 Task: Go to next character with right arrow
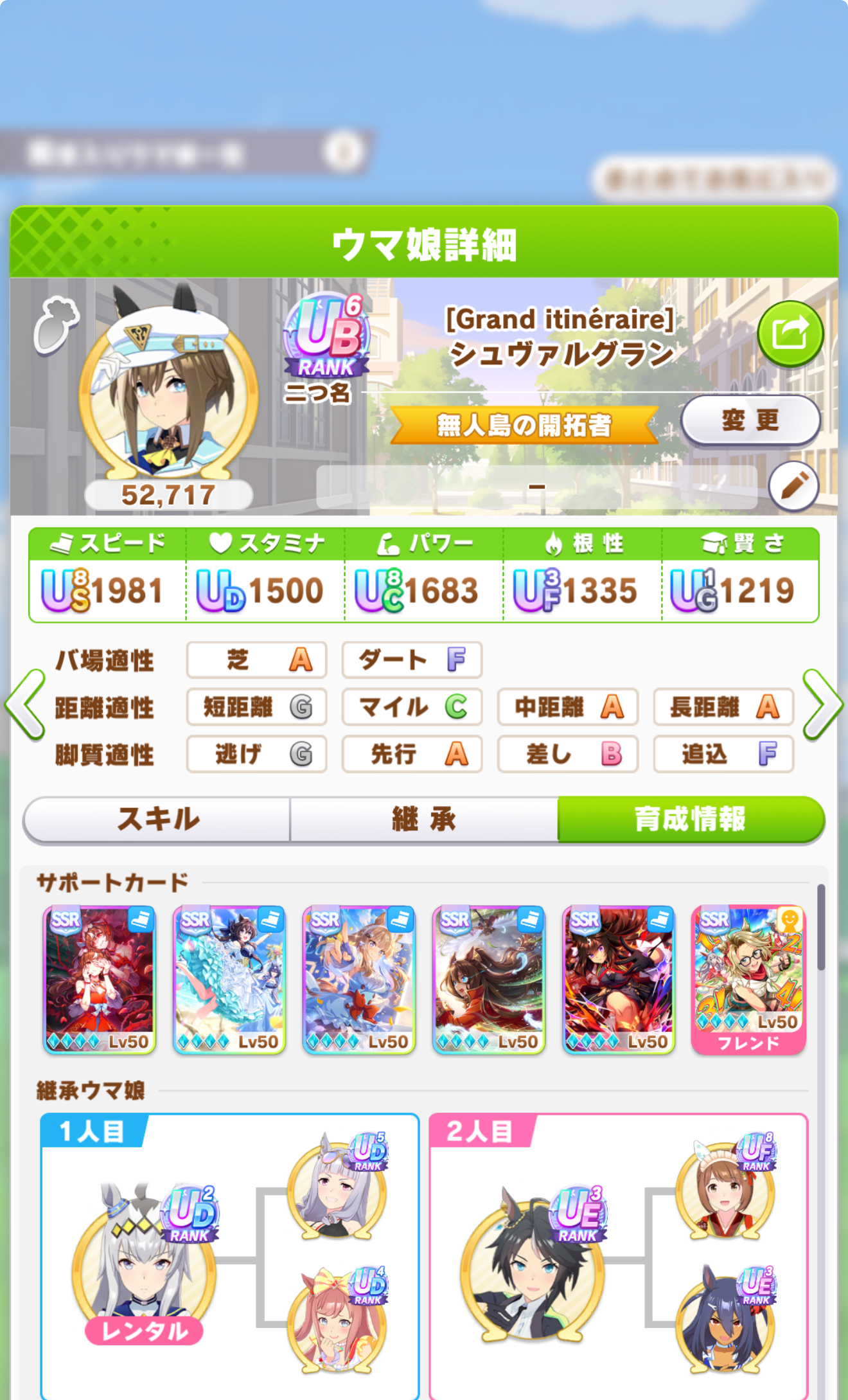[822, 705]
